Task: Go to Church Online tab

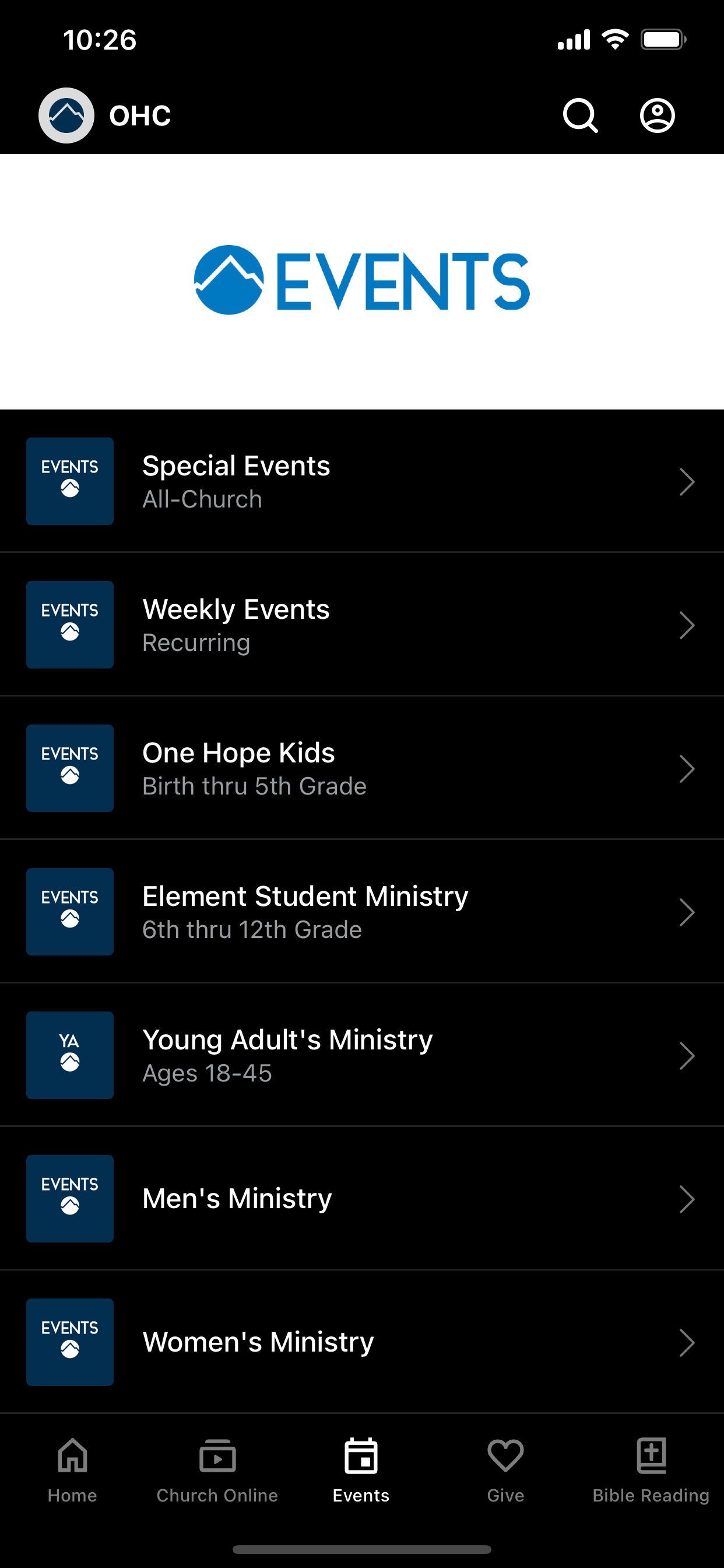Action: click(x=217, y=1471)
